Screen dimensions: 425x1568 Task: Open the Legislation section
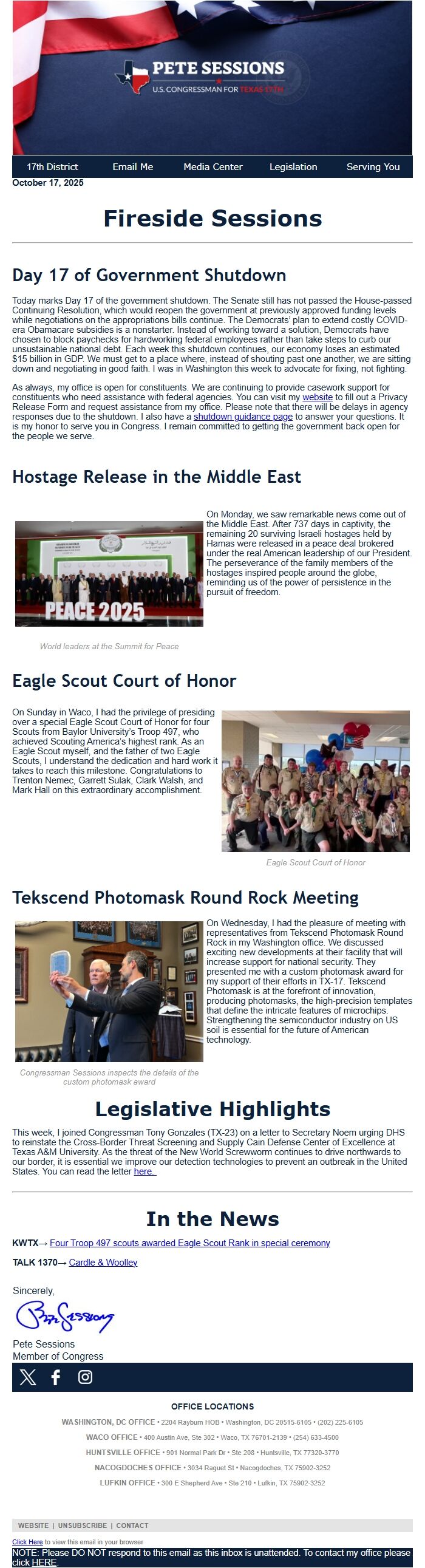[293, 167]
